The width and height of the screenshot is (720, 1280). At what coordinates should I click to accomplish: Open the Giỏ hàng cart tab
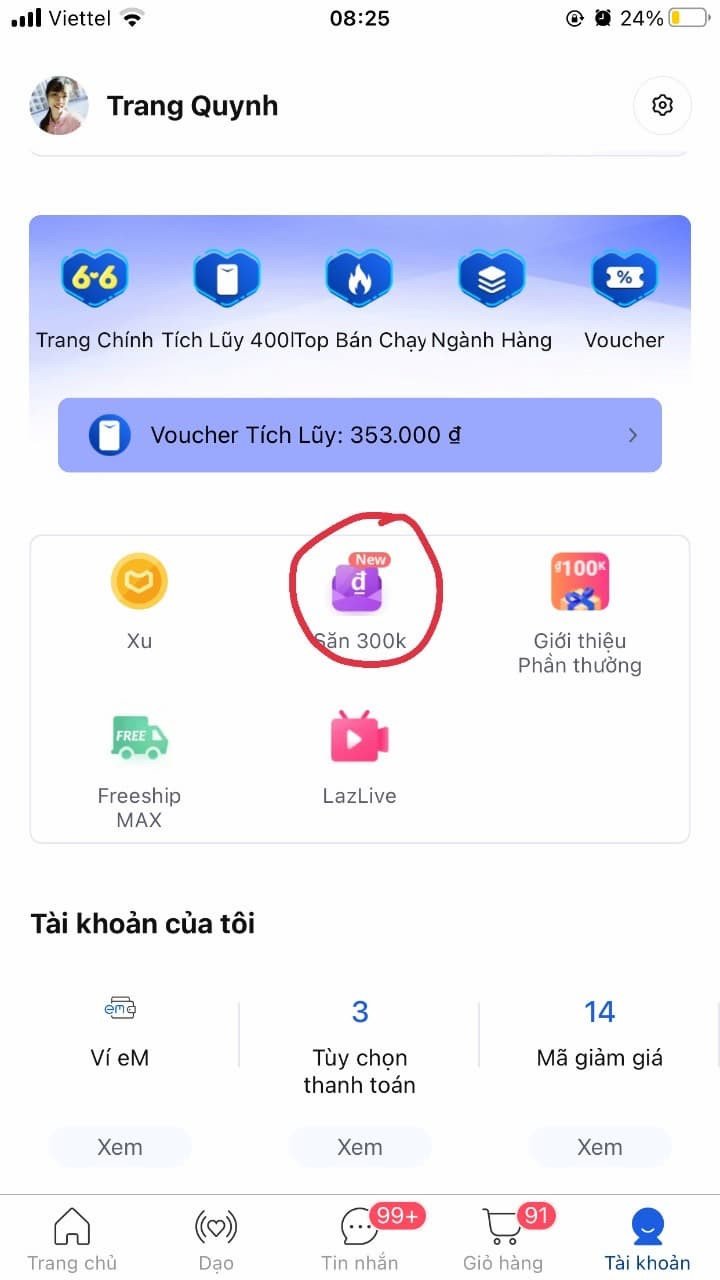tap(503, 1238)
